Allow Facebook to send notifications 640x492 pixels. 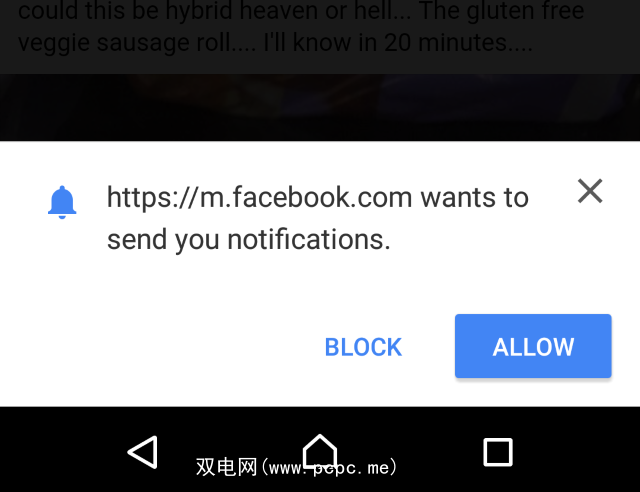pyautogui.click(x=532, y=347)
